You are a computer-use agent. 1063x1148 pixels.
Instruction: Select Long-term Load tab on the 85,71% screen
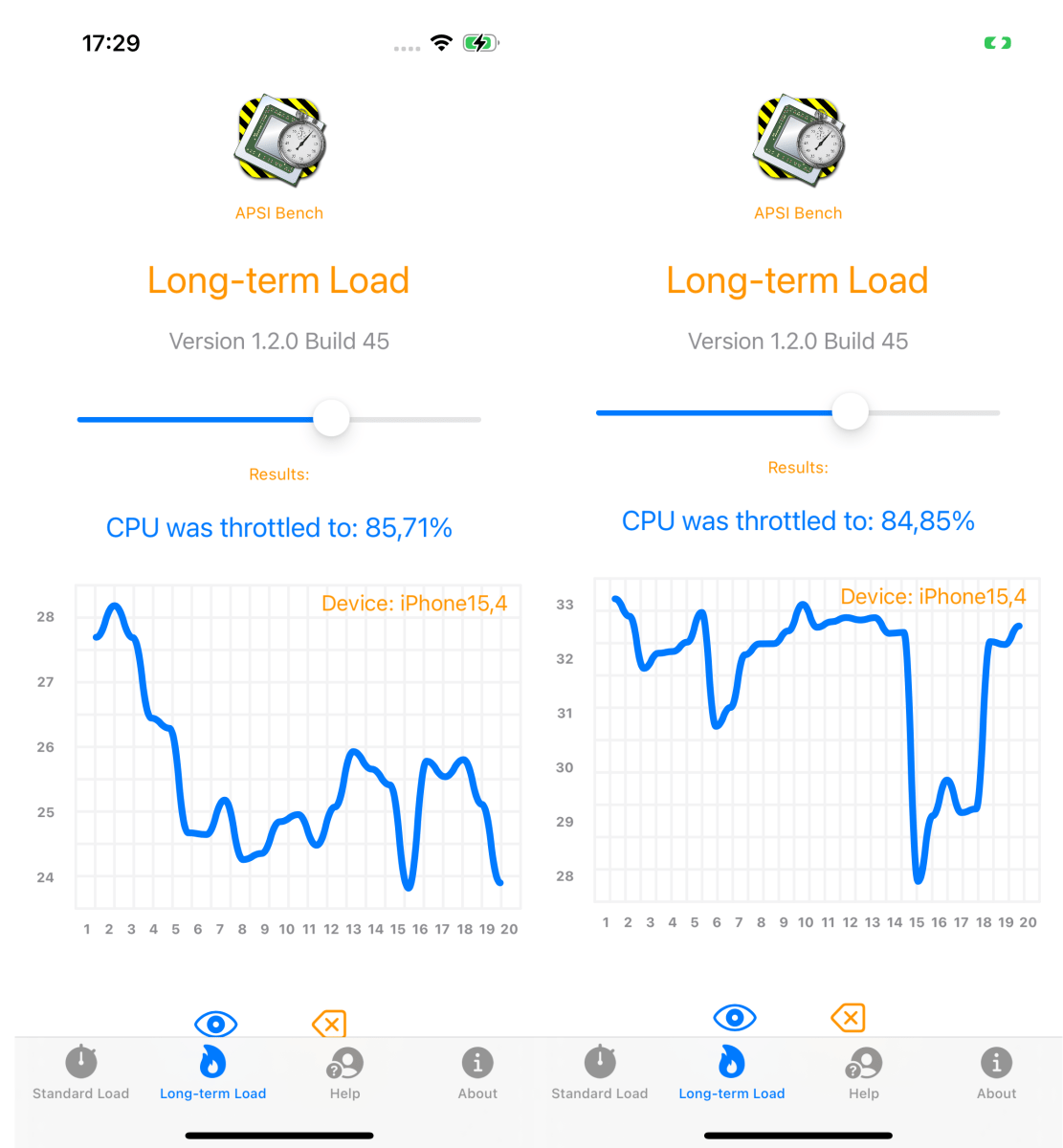[x=212, y=1072]
